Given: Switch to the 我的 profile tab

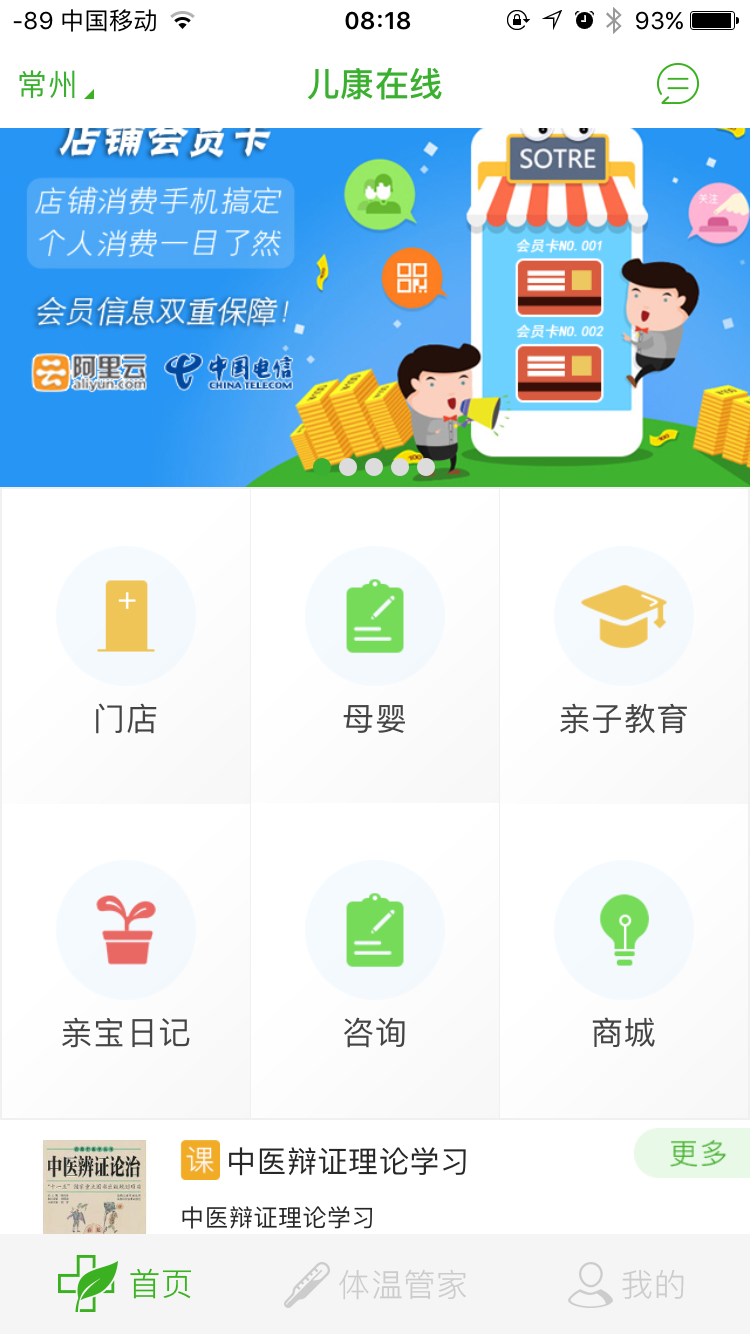Looking at the screenshot, I should (626, 1285).
